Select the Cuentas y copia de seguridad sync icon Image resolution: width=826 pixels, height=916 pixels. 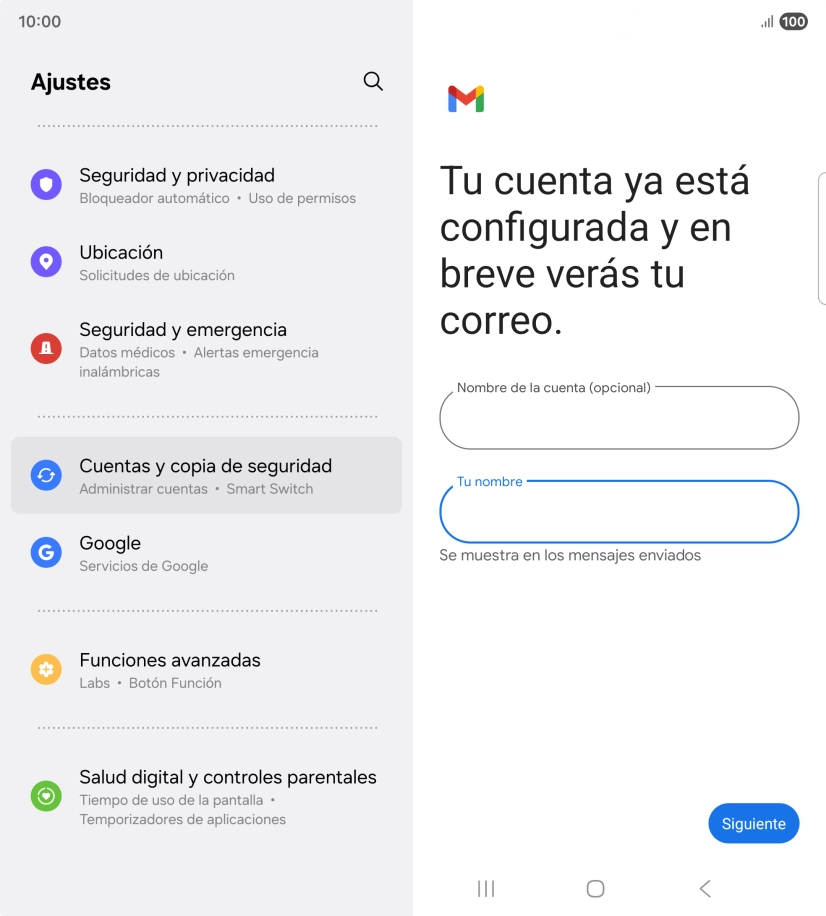point(46,475)
